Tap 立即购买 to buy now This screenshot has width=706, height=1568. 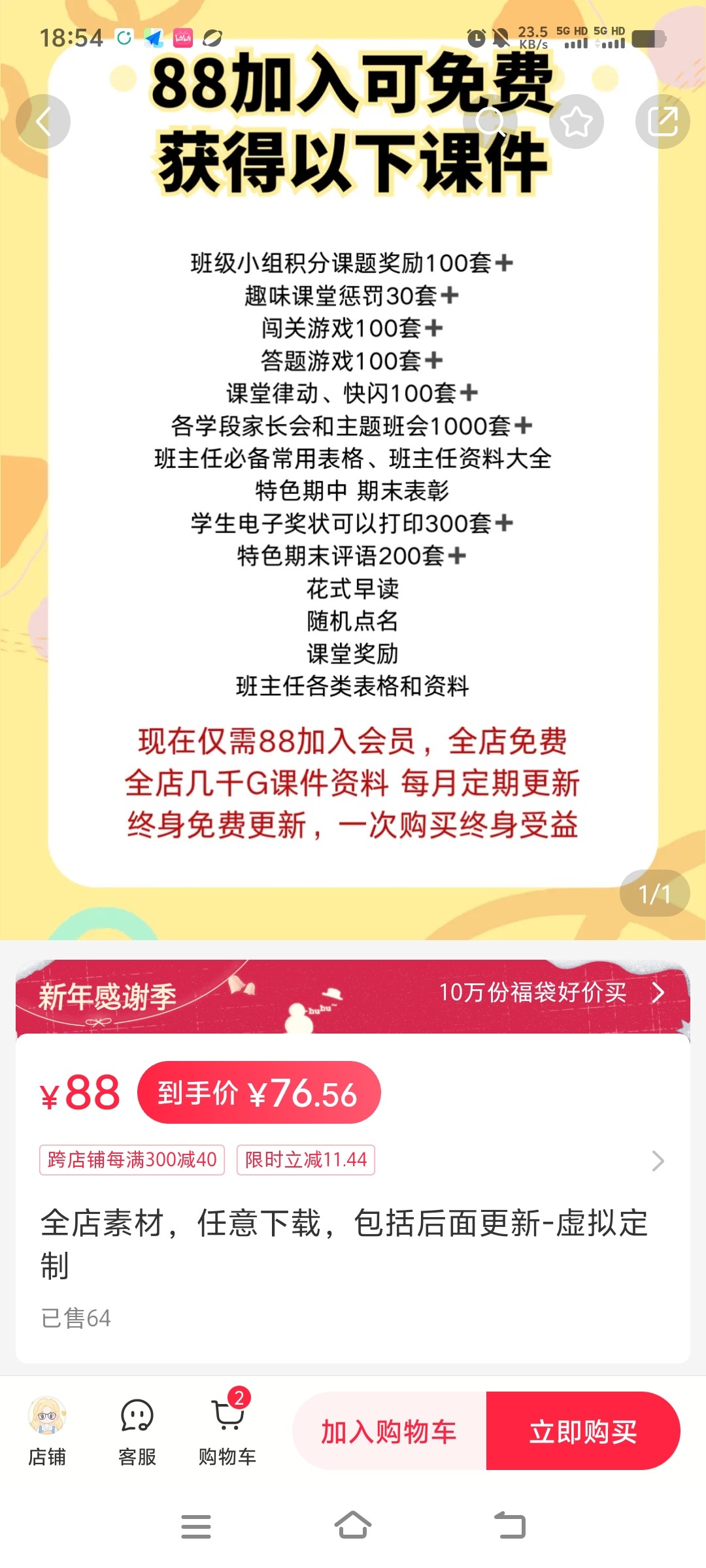click(x=583, y=1431)
